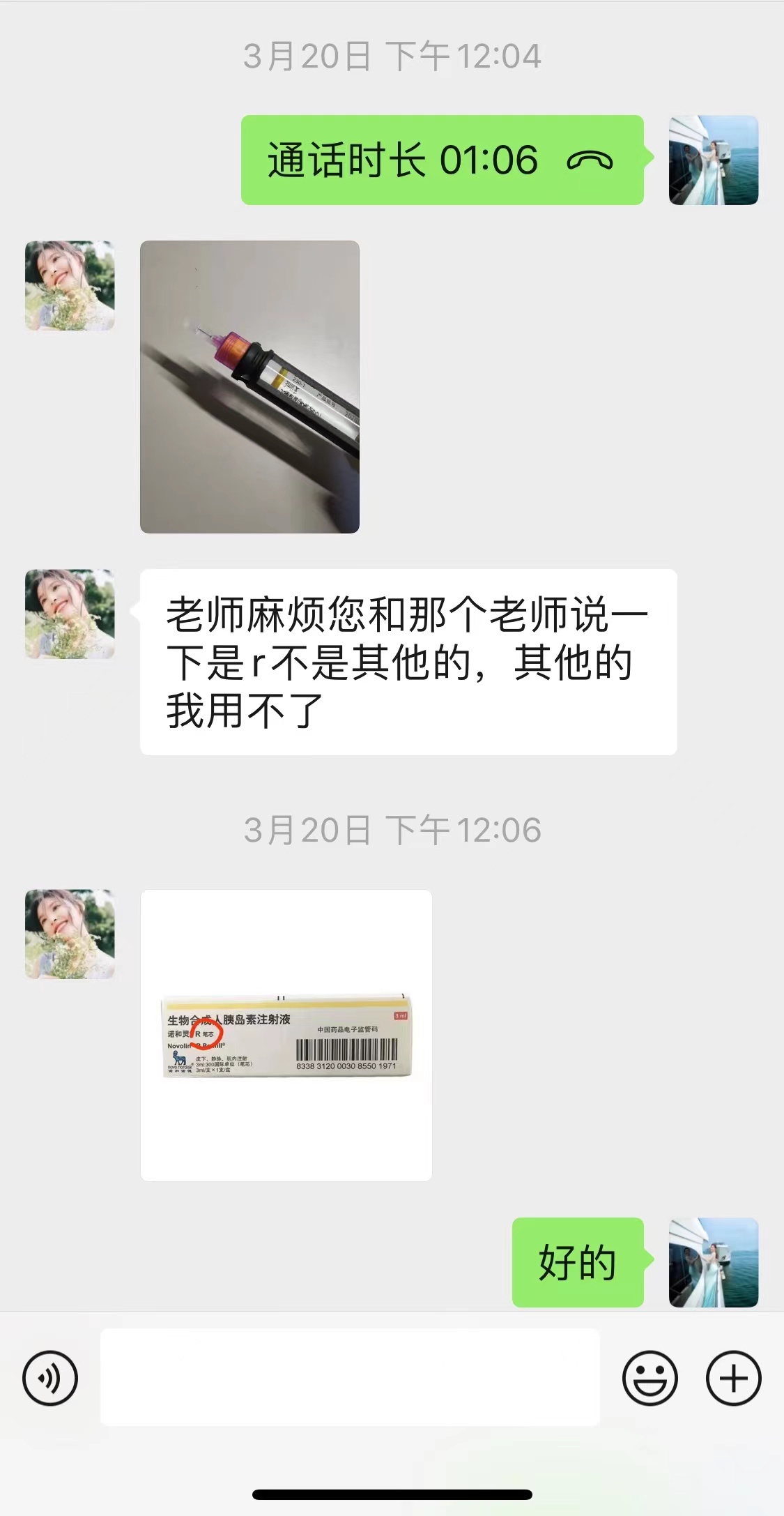The height and width of the screenshot is (1516, 784).
Task: Open the plus attachments menu
Action: click(x=733, y=1378)
